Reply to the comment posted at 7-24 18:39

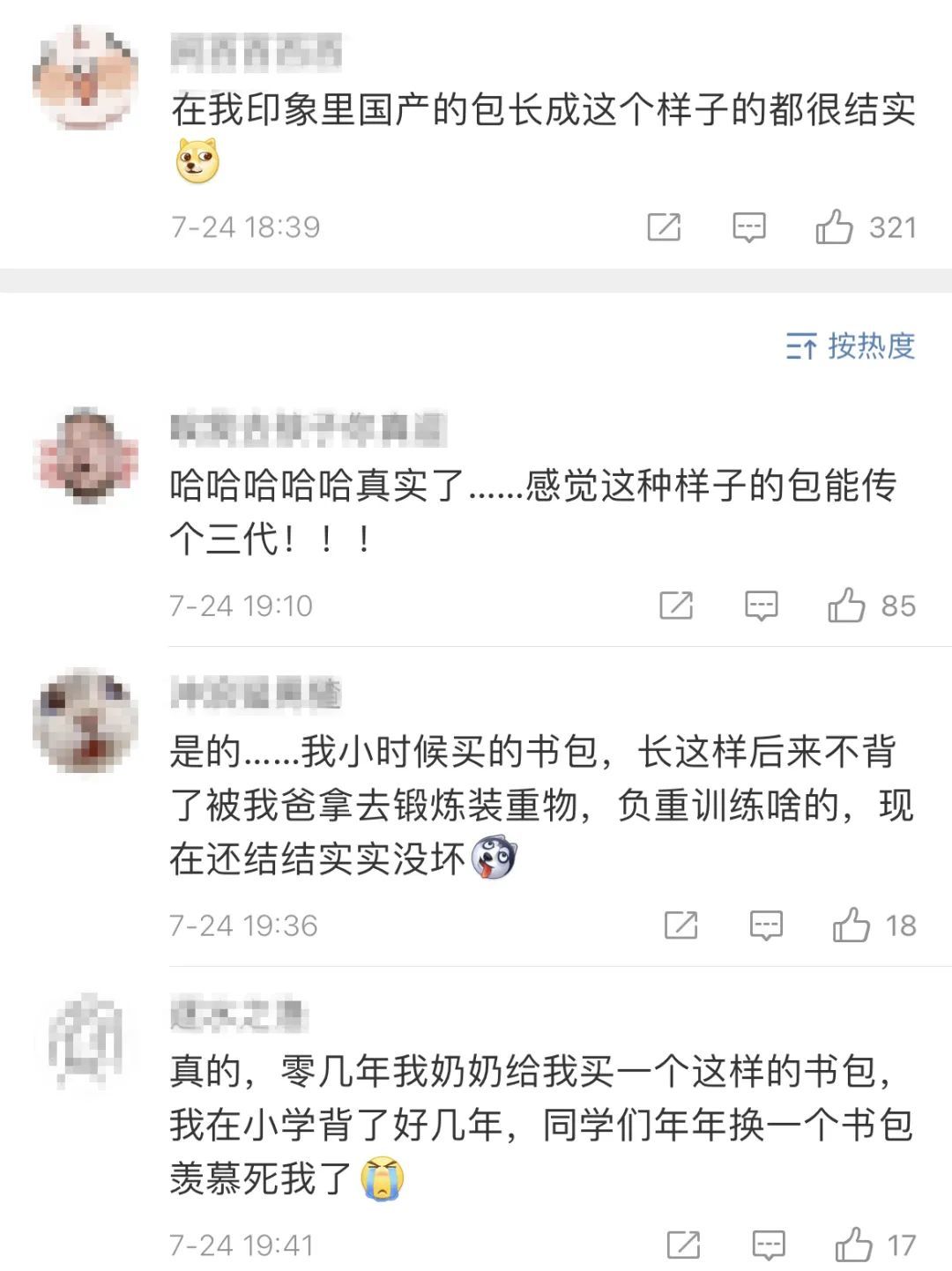[749, 227]
